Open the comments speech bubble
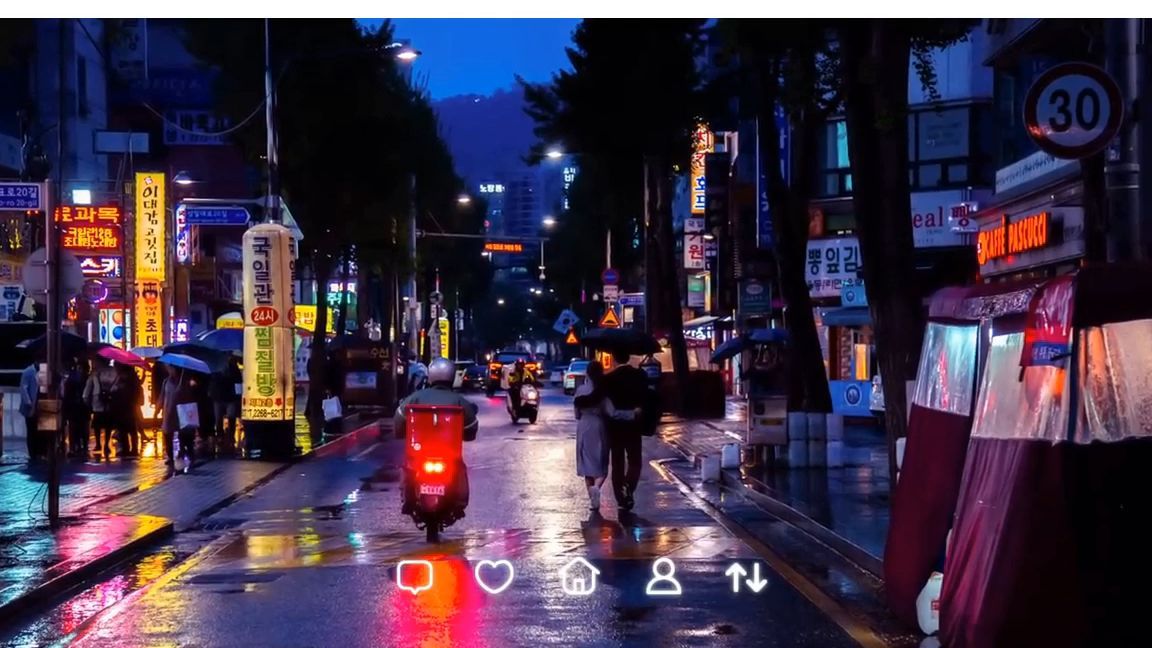This screenshot has height=648, width=1152. click(x=415, y=577)
